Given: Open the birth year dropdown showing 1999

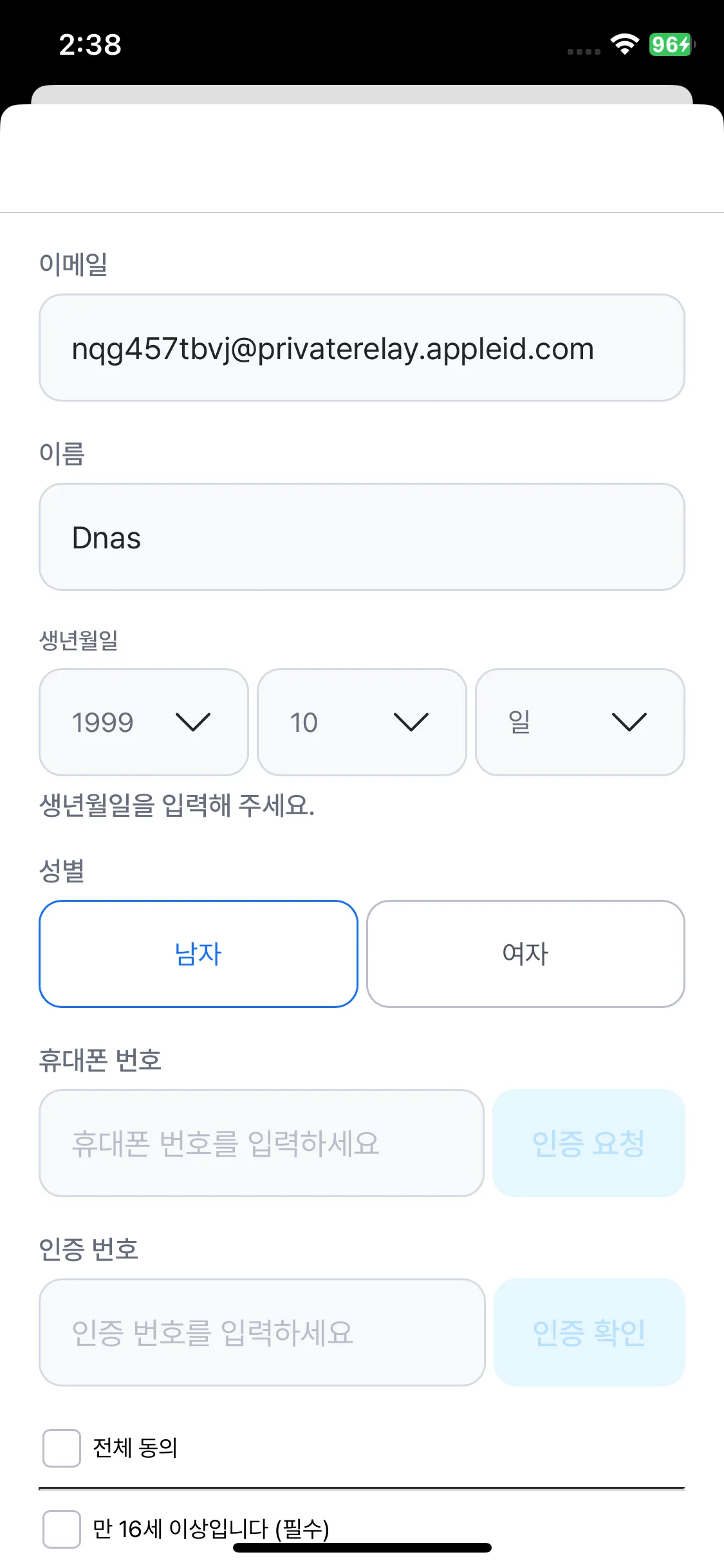Looking at the screenshot, I should click(x=142, y=721).
